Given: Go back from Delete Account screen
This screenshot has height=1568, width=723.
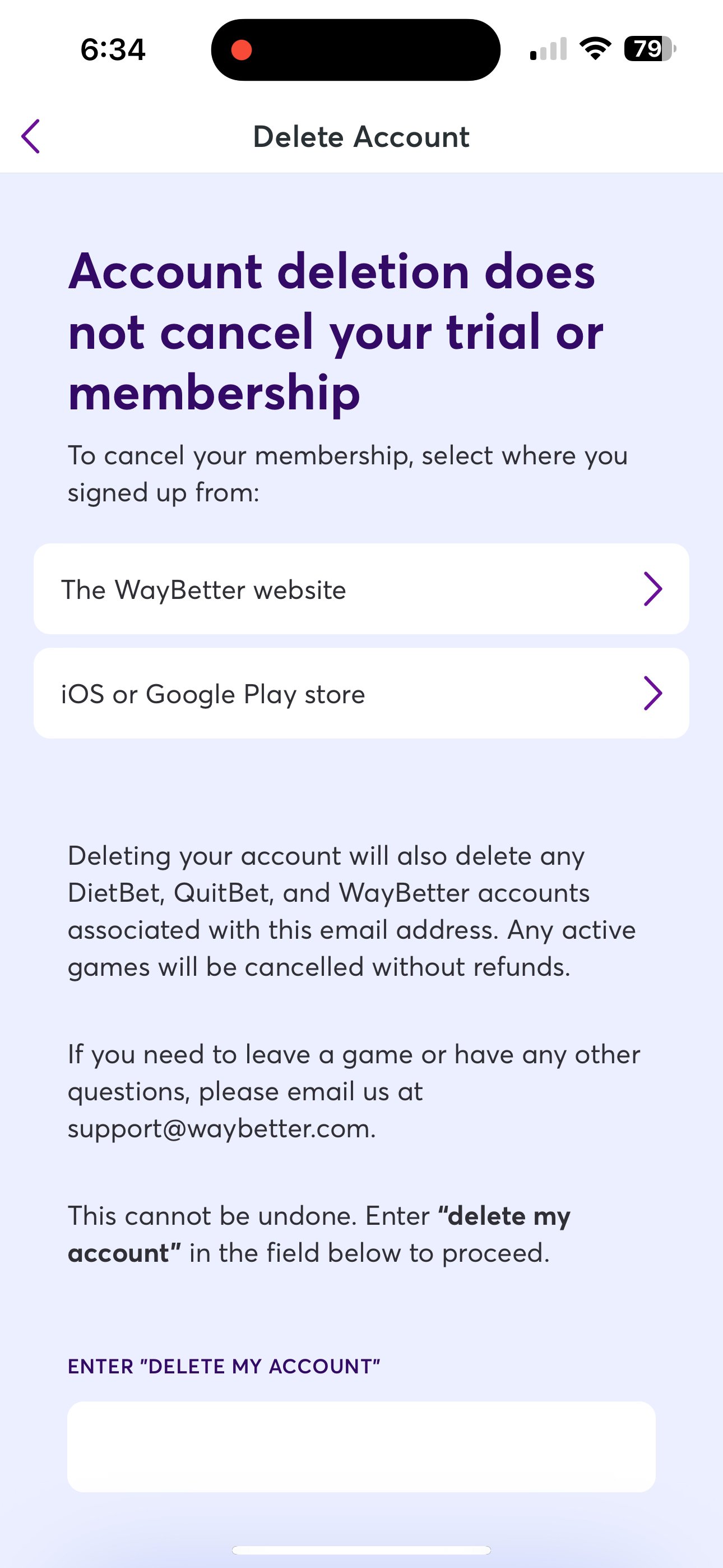Looking at the screenshot, I should coord(30,136).
